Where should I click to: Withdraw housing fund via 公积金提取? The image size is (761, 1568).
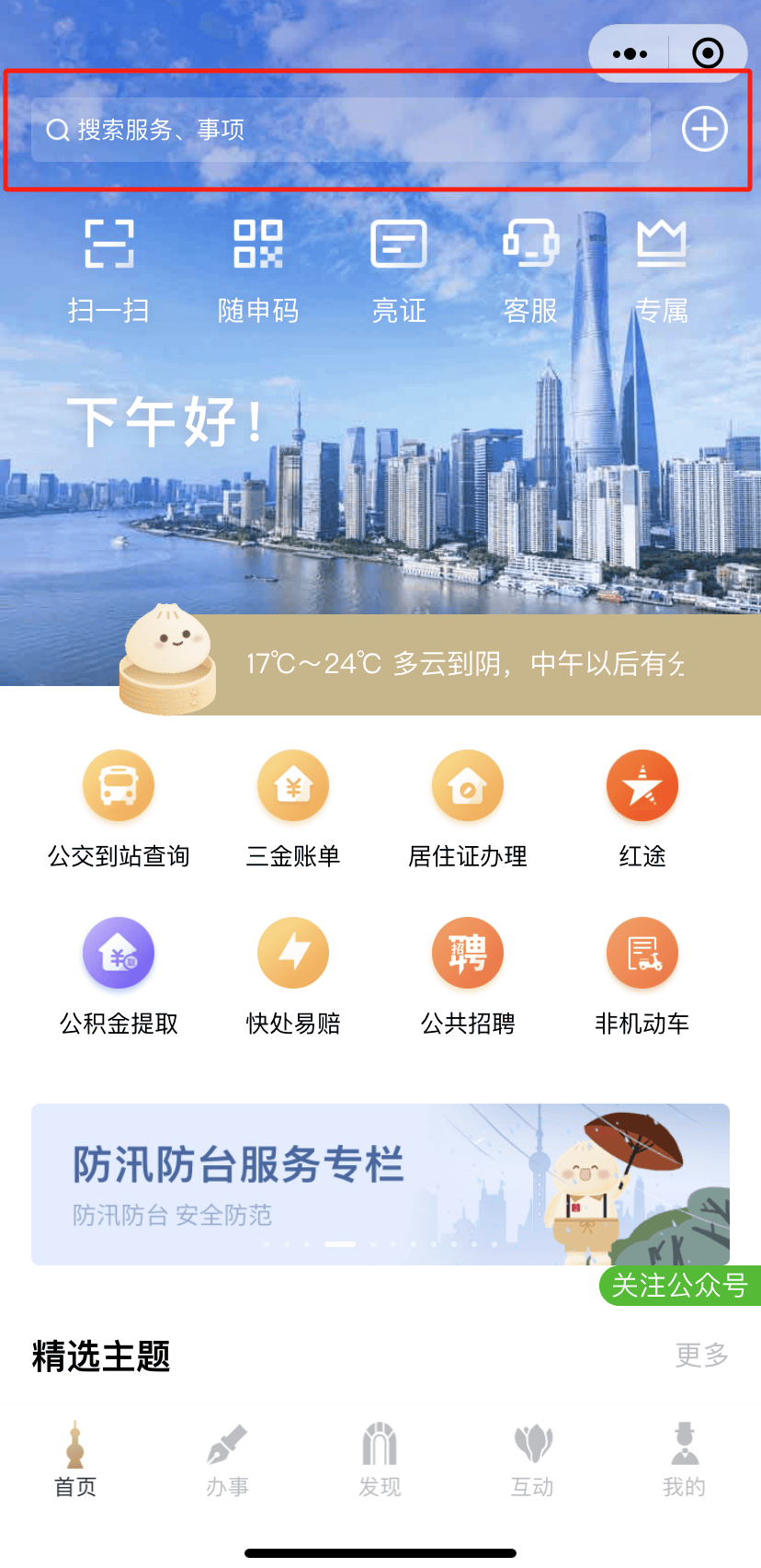[118, 975]
